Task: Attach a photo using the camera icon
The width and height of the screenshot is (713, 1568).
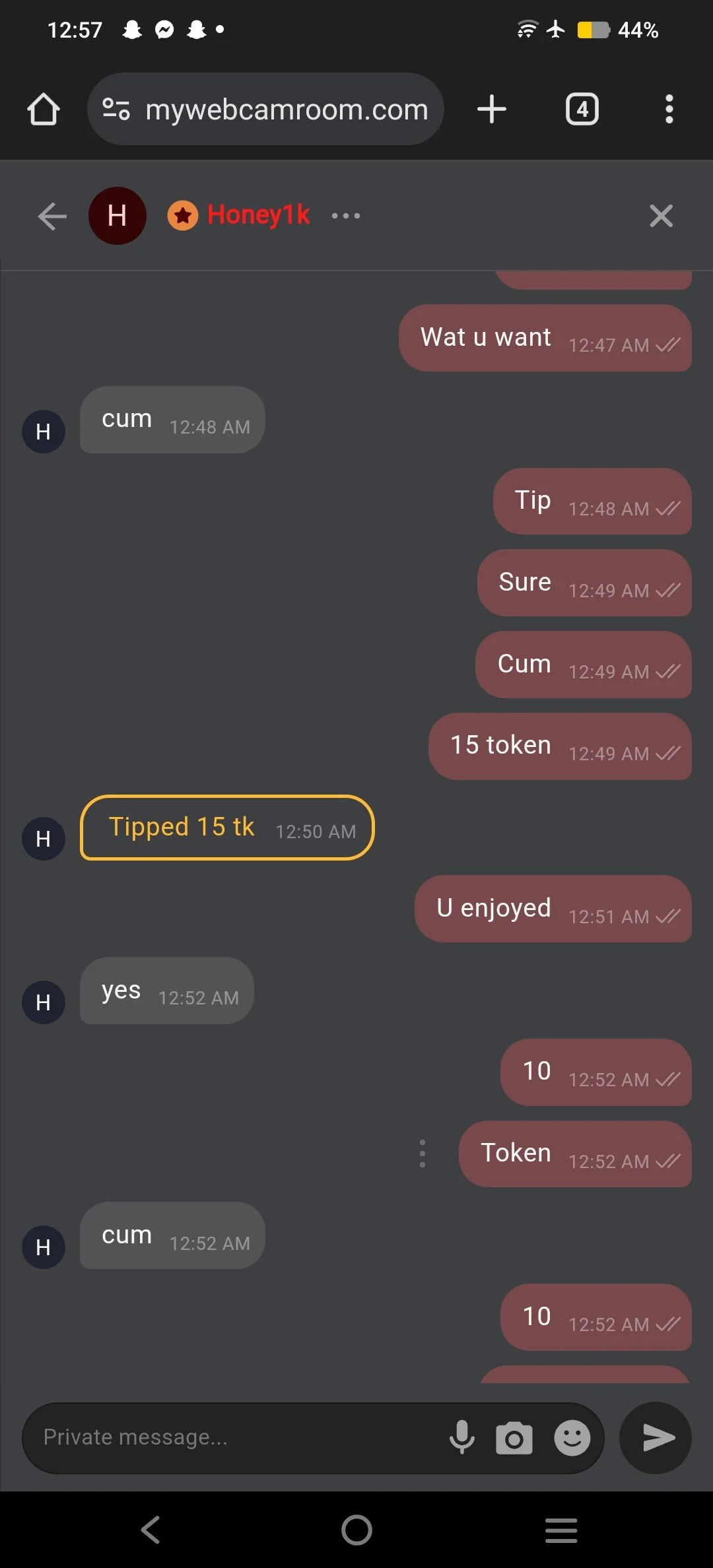Action: click(514, 1438)
